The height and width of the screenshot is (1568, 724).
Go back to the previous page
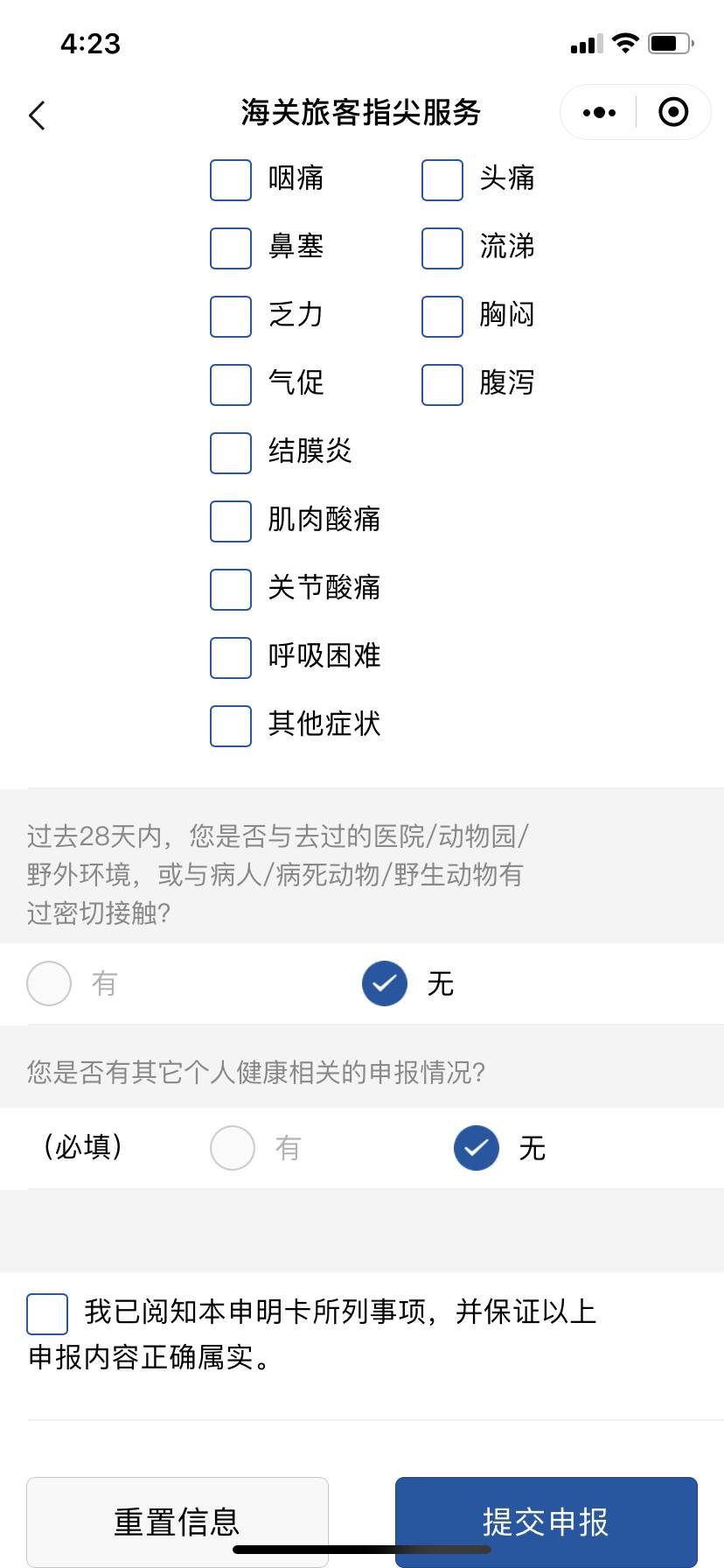coord(37,115)
